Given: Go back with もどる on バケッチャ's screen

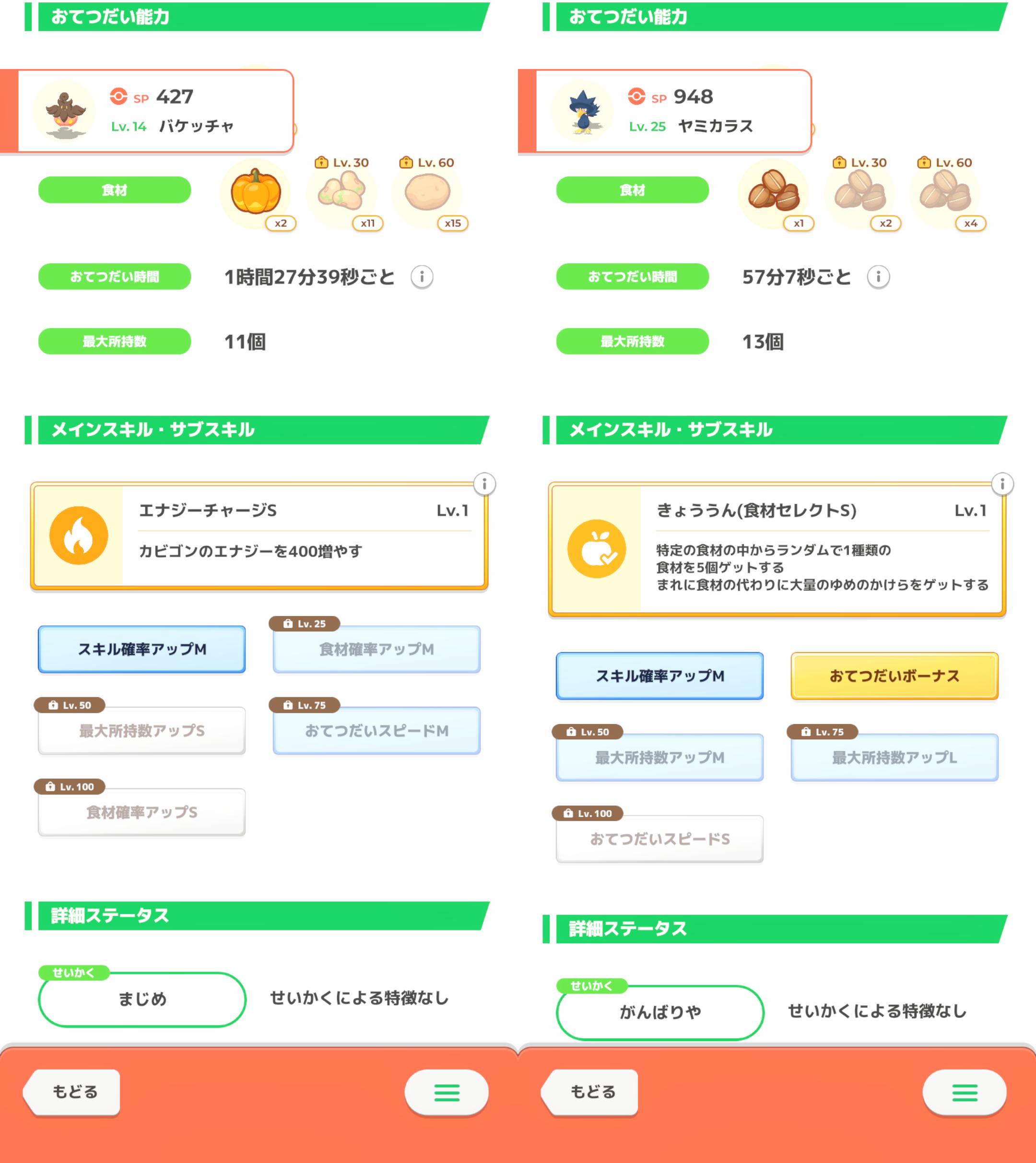Looking at the screenshot, I should click(74, 1092).
